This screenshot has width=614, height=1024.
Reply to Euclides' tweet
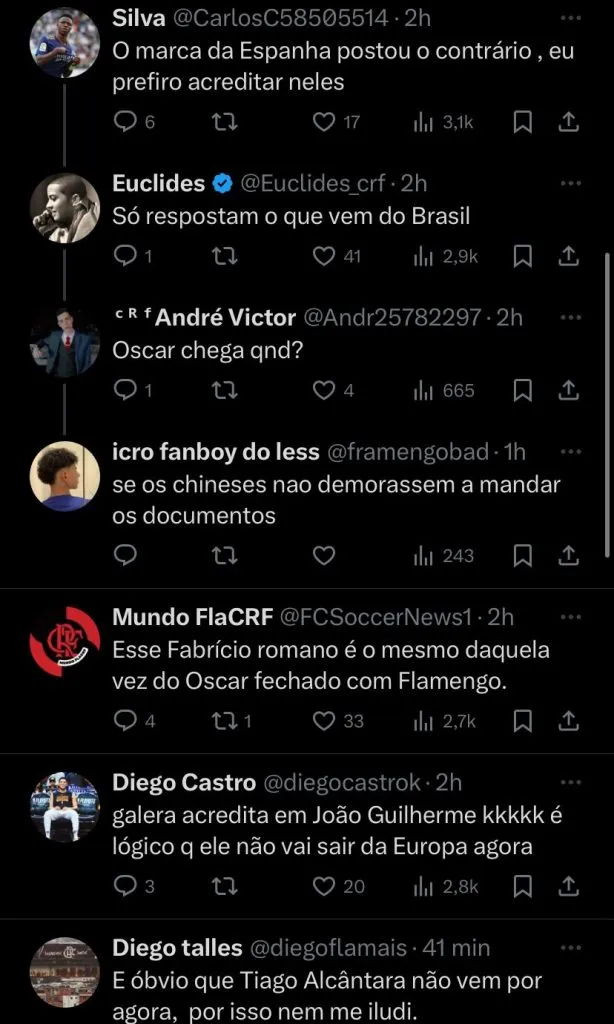point(125,257)
